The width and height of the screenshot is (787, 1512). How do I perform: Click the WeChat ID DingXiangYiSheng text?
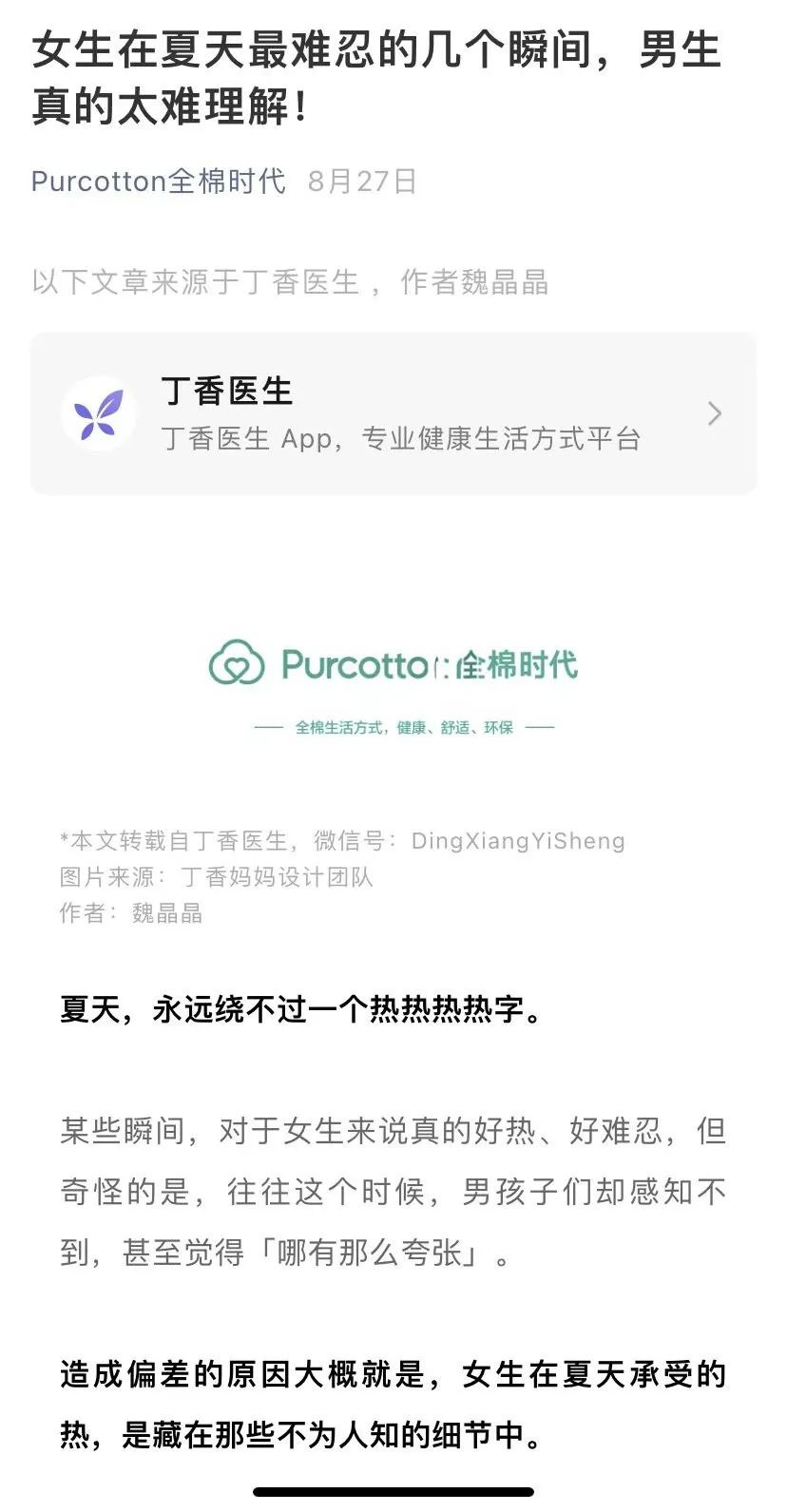(519, 841)
